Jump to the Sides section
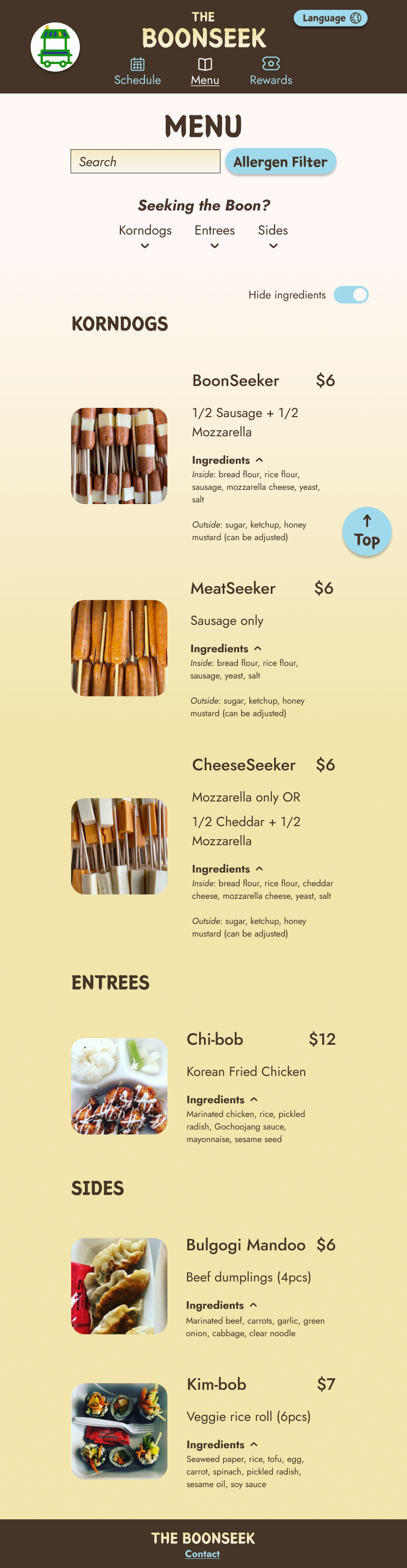This screenshot has height=1568, width=407. point(273,237)
